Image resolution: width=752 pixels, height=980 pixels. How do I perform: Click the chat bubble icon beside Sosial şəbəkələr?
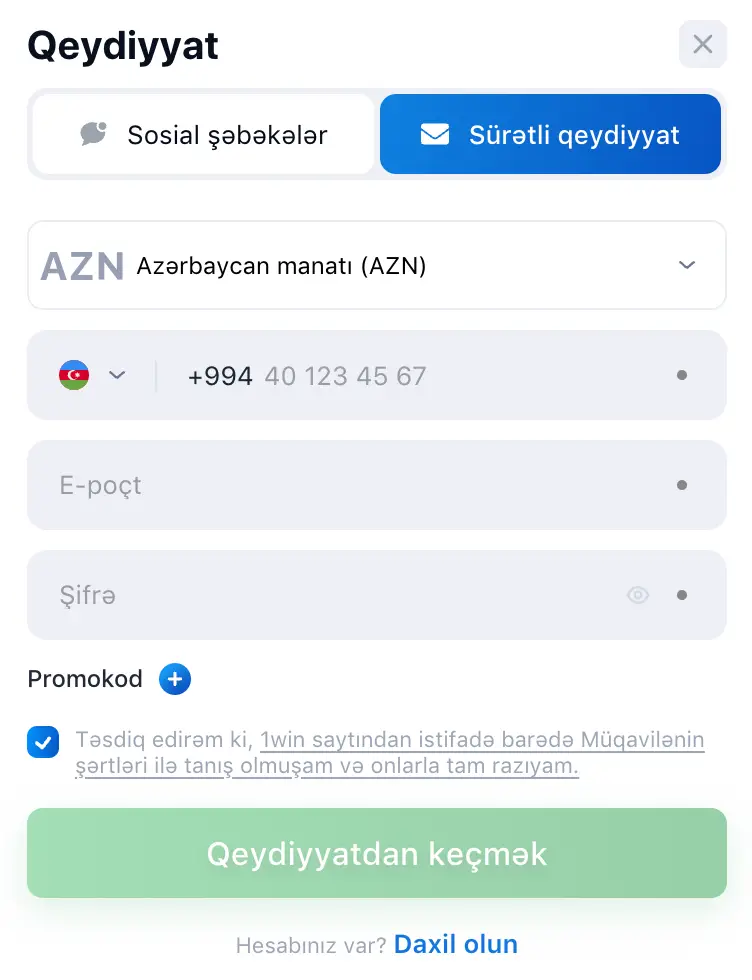[x=92, y=135]
